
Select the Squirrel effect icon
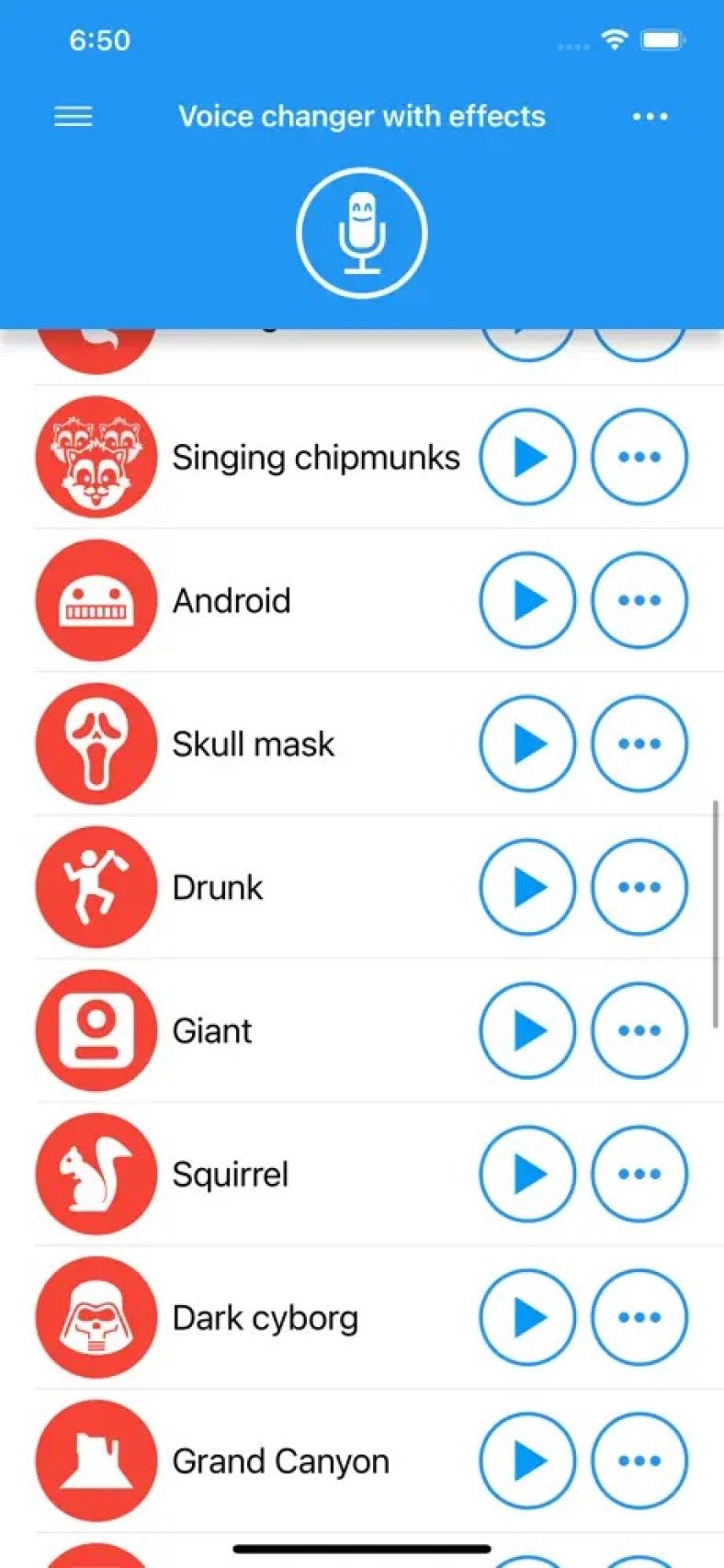96,1174
